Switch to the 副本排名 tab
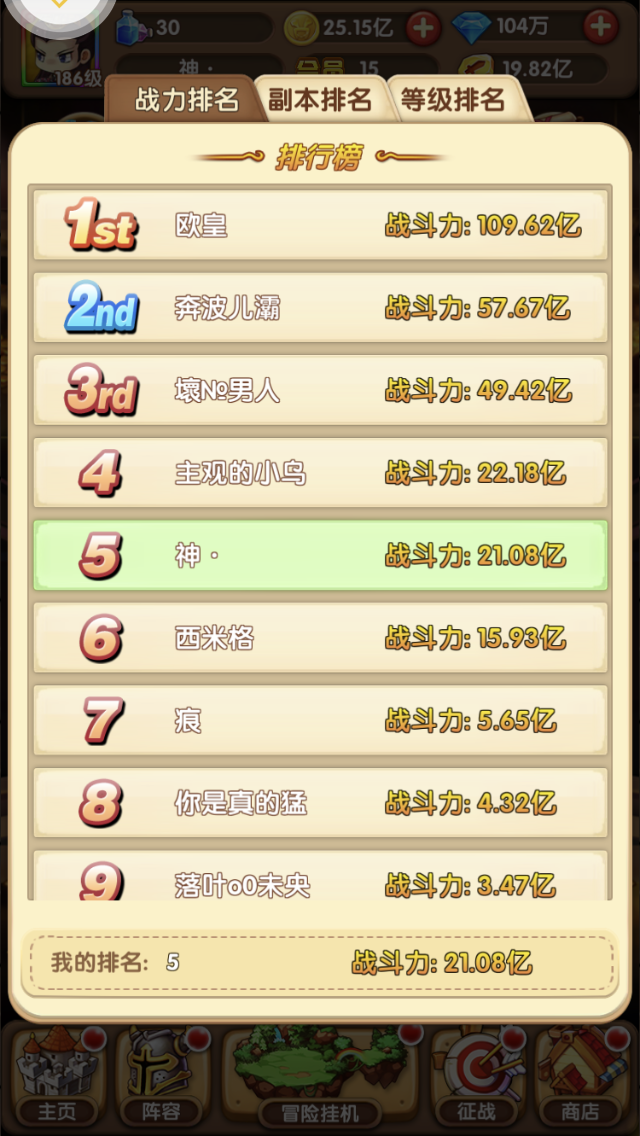Screen dimensions: 640x1136 (320, 99)
